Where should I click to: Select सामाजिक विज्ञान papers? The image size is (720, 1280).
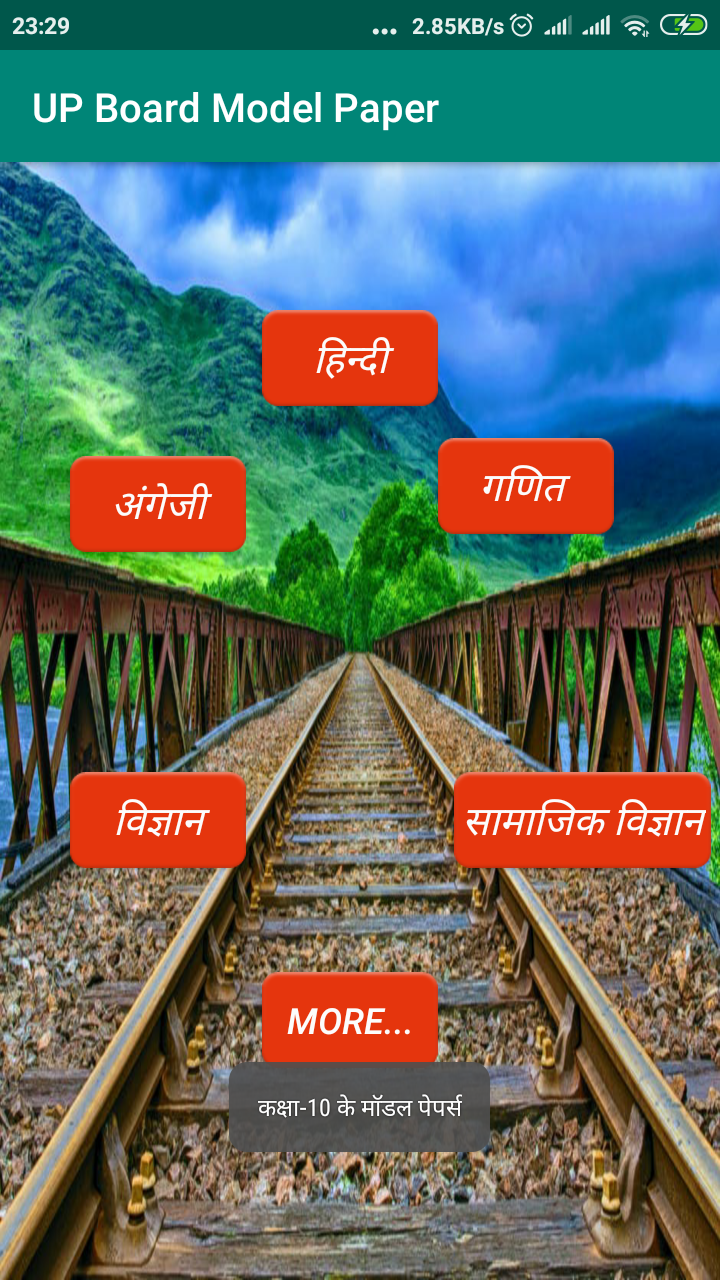[x=583, y=822]
